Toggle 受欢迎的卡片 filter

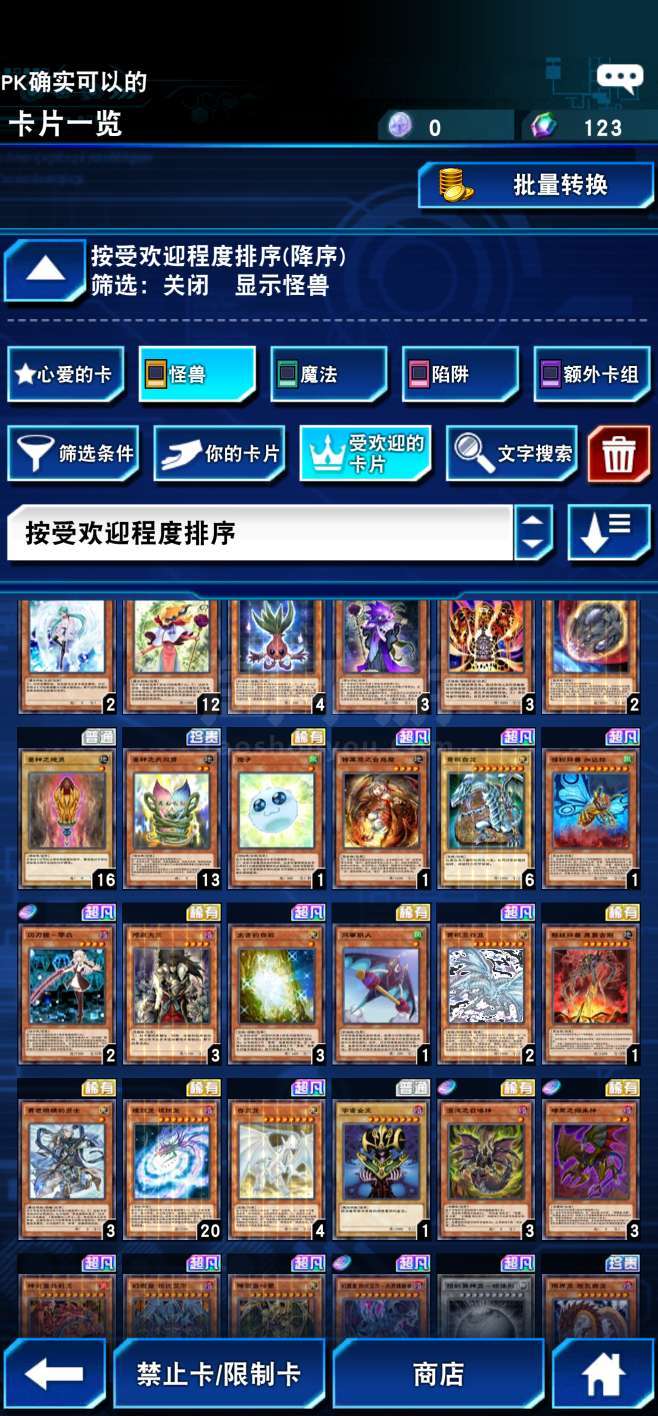click(x=366, y=454)
